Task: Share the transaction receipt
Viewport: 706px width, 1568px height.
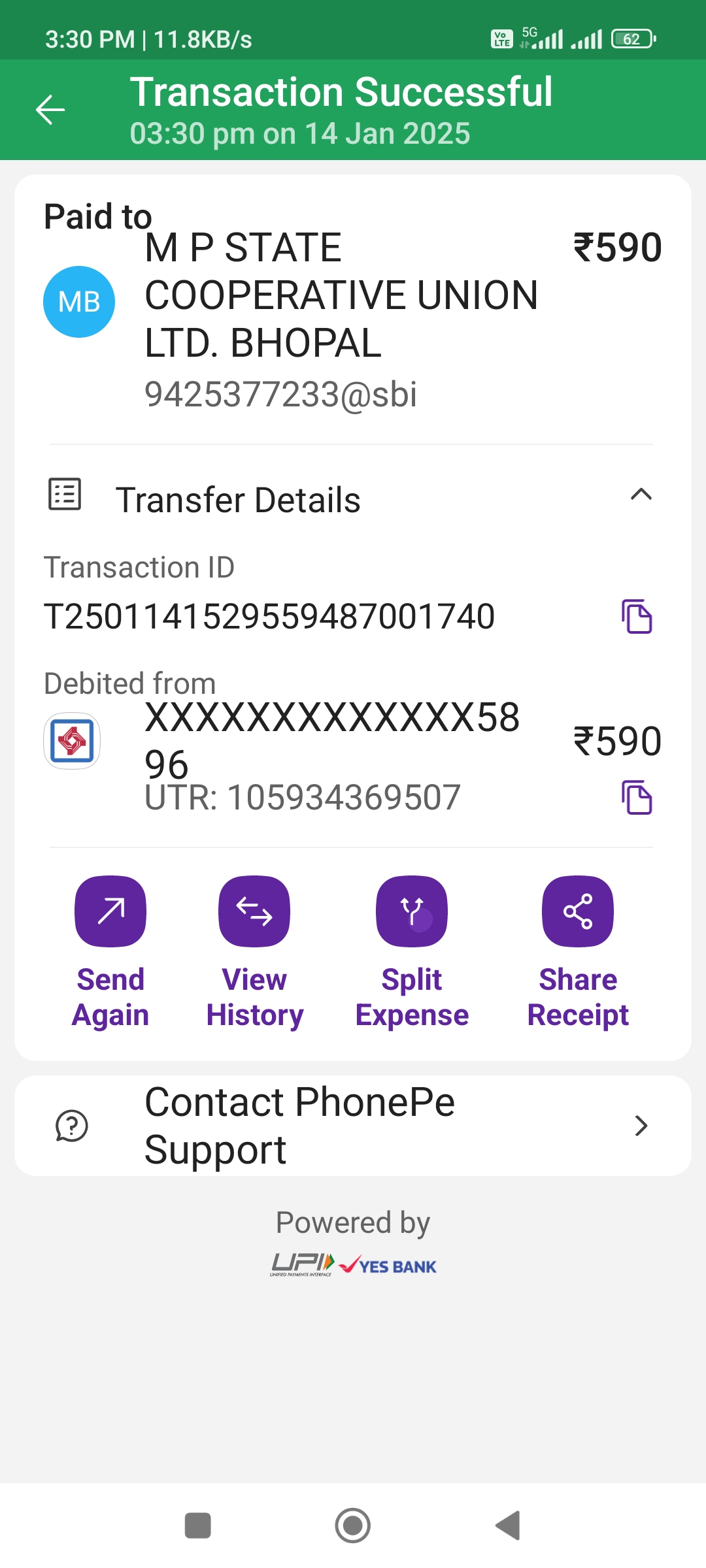Action: click(578, 953)
